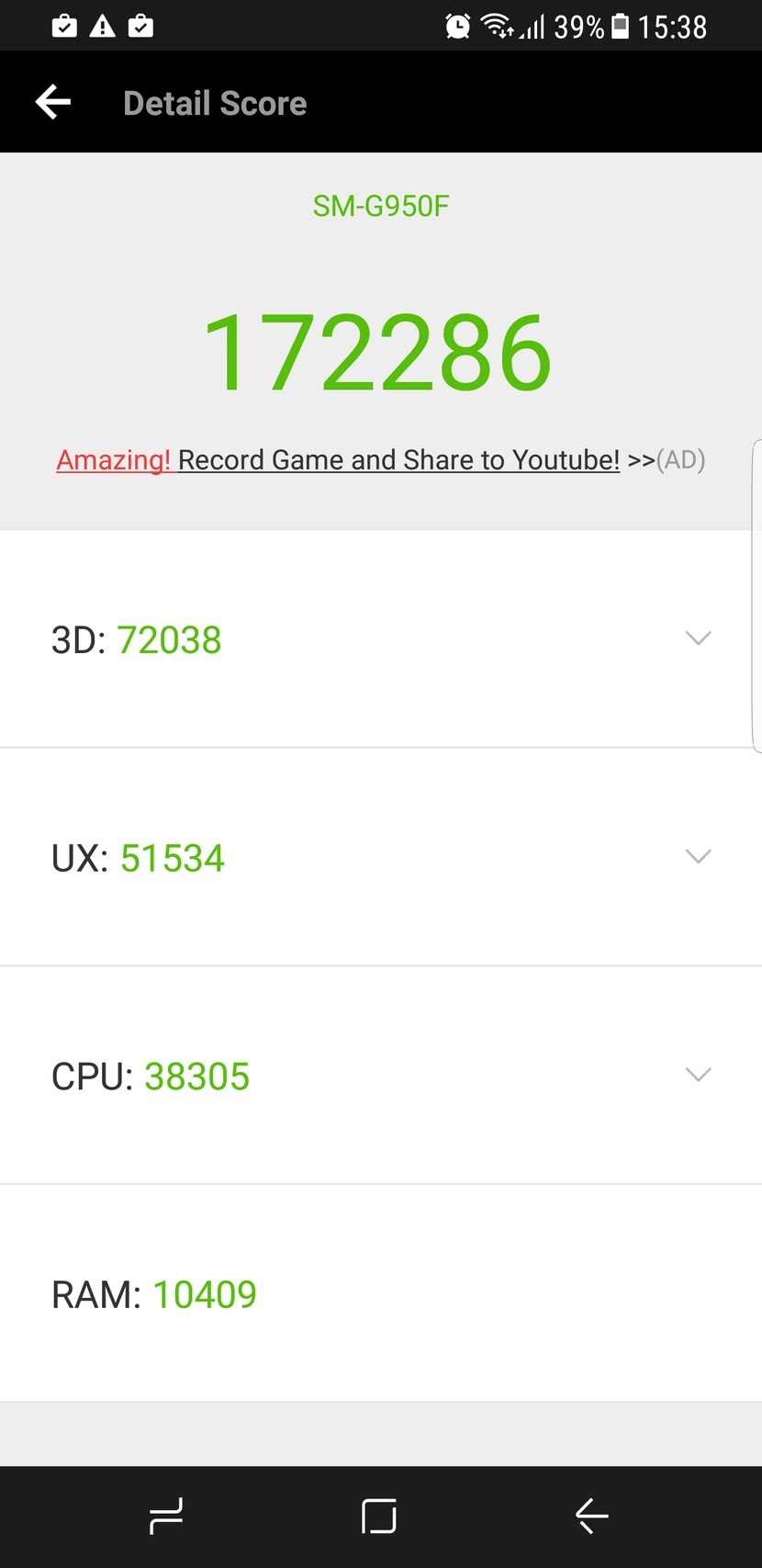The width and height of the screenshot is (762, 1568).
Task: Tap the system home button
Action: 379,1516
